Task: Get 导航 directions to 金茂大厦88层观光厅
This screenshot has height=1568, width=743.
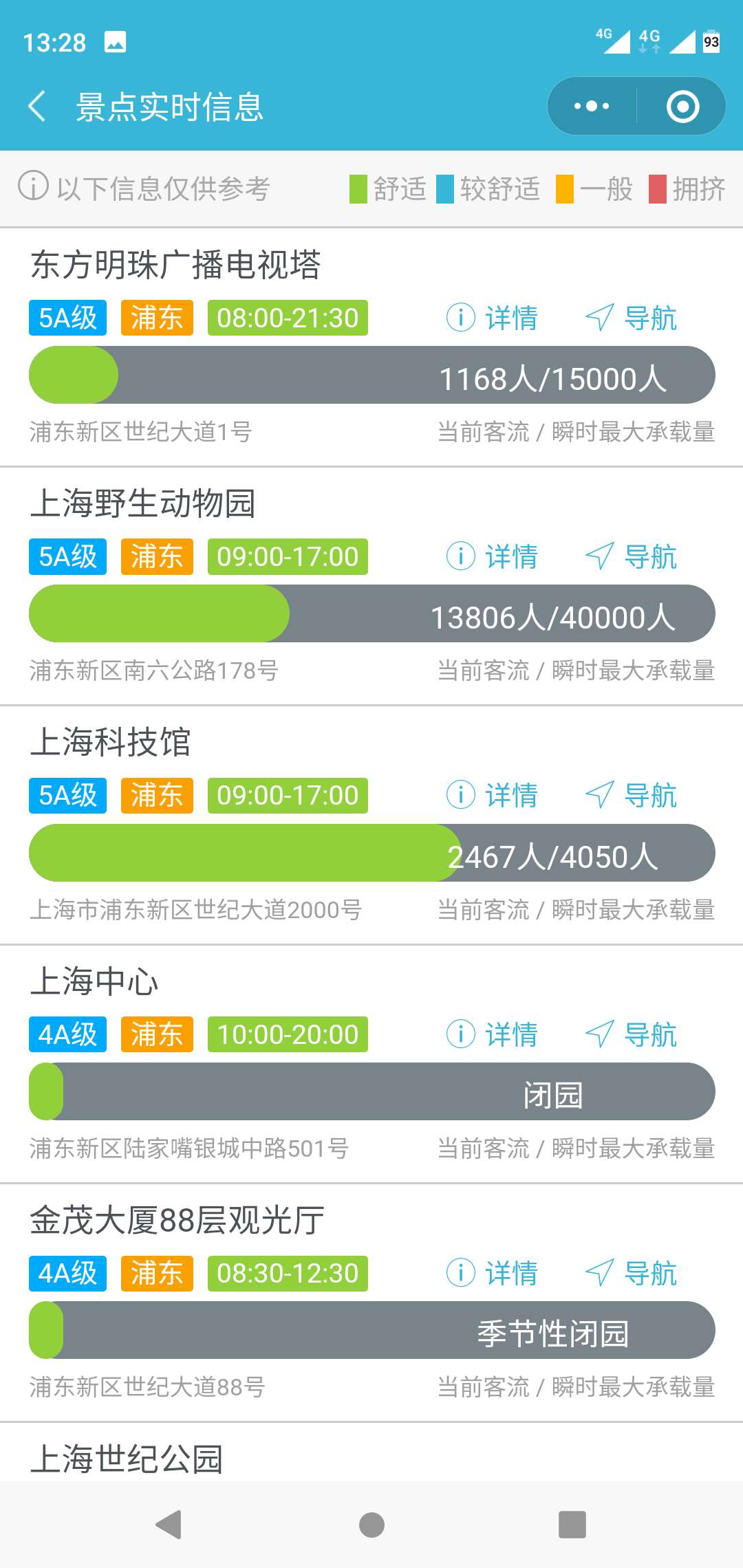Action: (632, 1273)
